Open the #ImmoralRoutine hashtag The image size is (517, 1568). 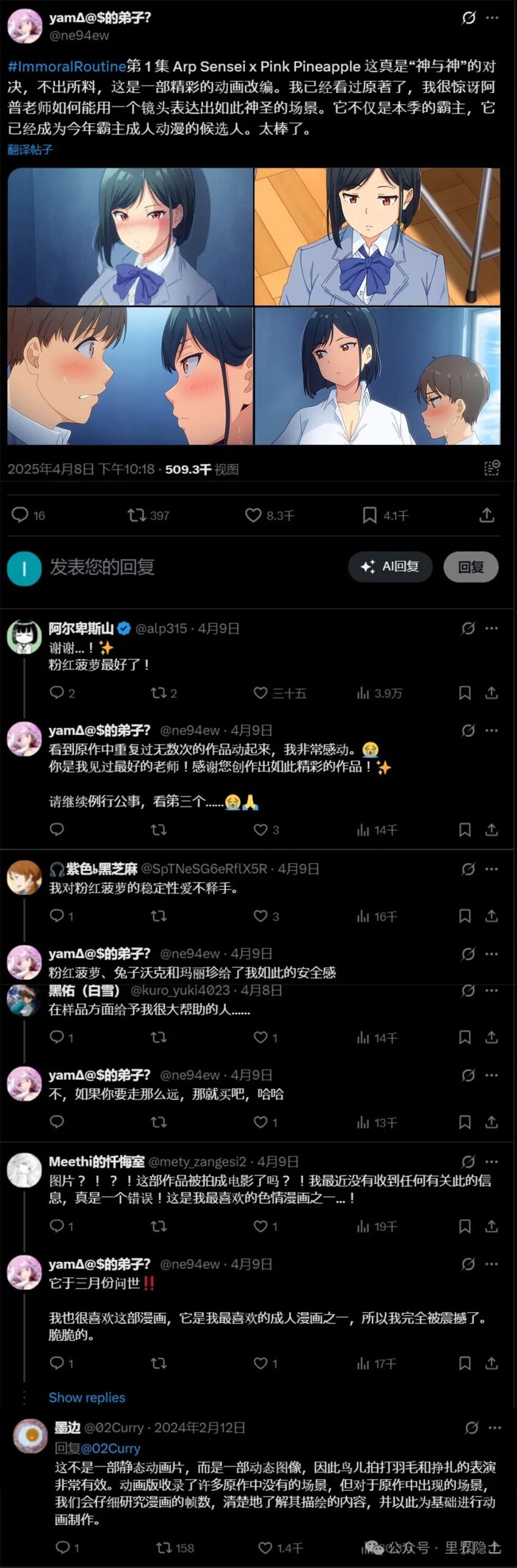pyautogui.click(x=66, y=66)
